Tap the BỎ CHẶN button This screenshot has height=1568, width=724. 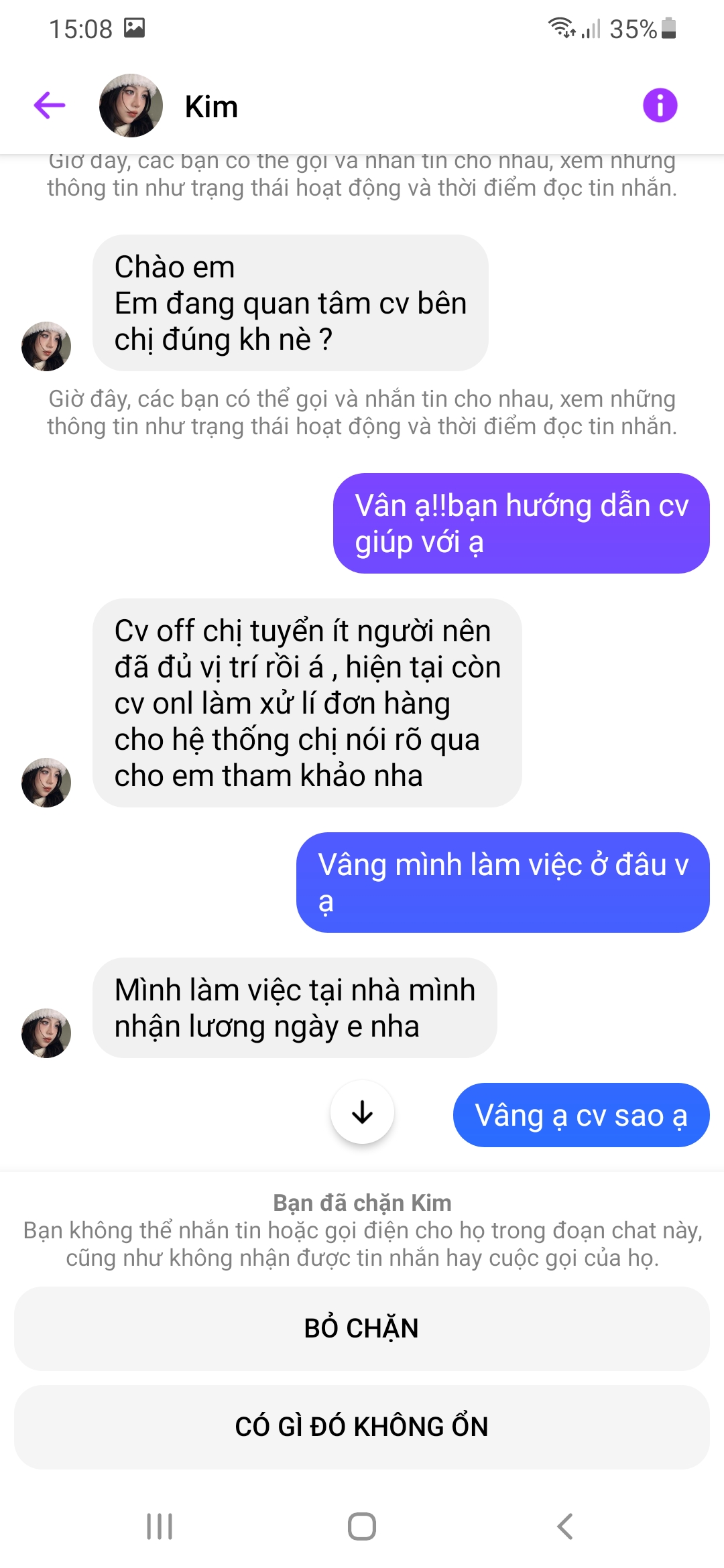click(362, 1328)
